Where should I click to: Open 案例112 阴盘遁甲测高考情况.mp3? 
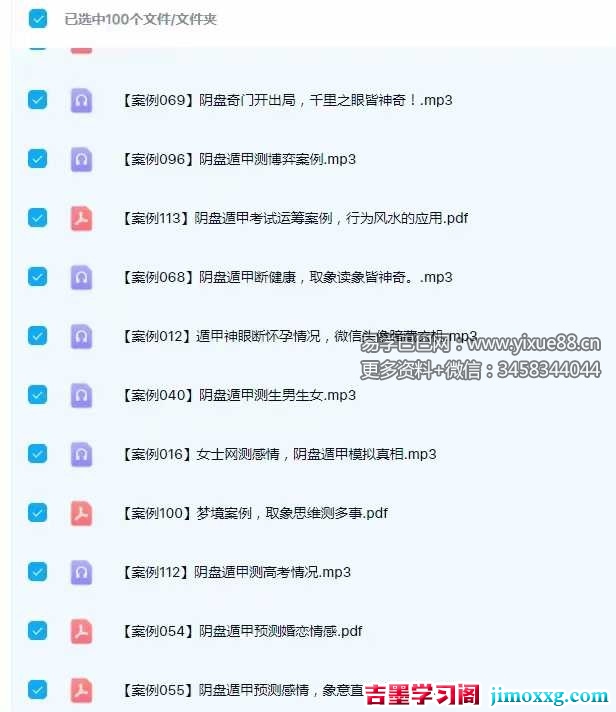click(236, 572)
